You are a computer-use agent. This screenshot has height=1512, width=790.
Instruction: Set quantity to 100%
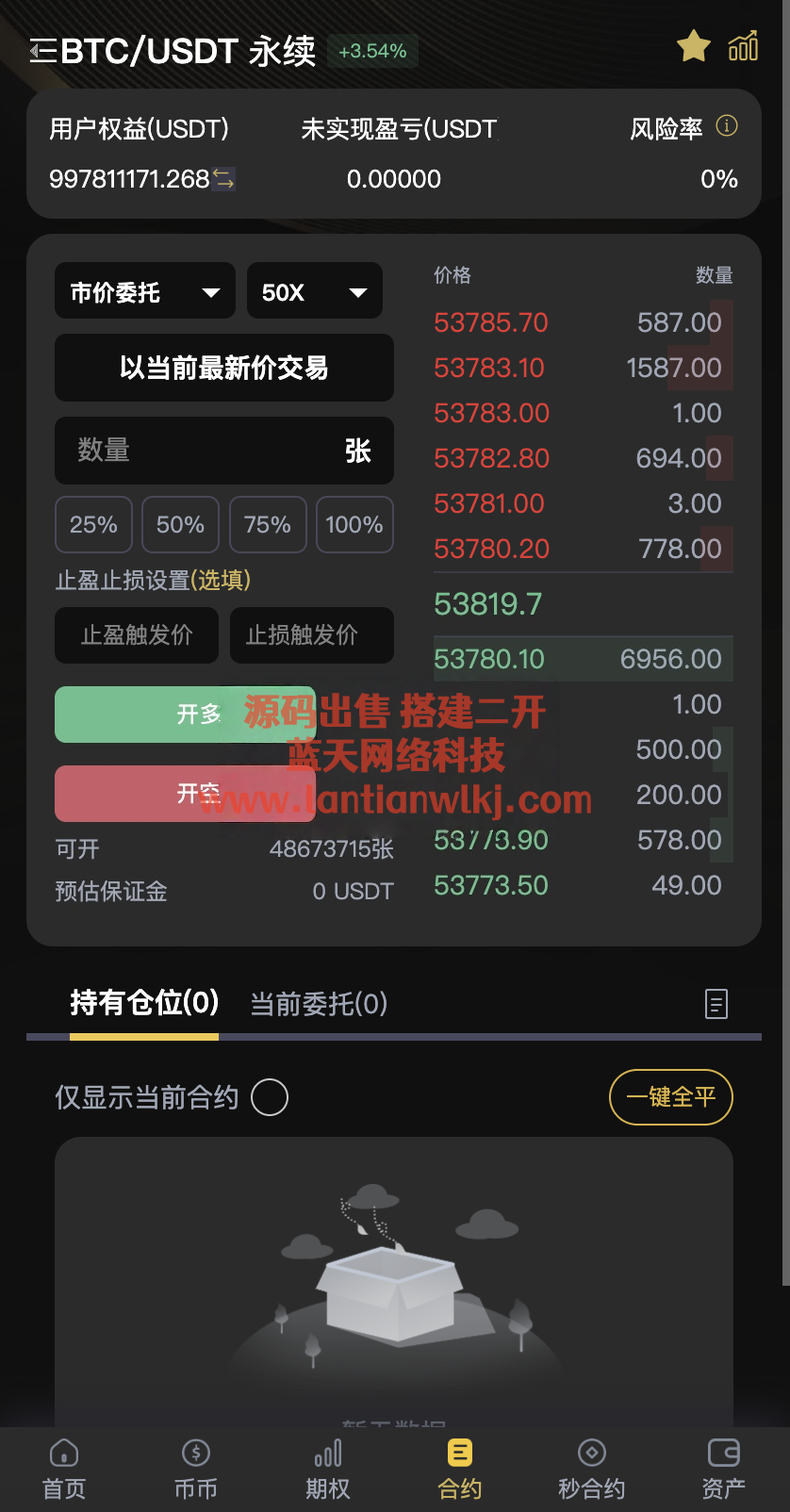354,524
